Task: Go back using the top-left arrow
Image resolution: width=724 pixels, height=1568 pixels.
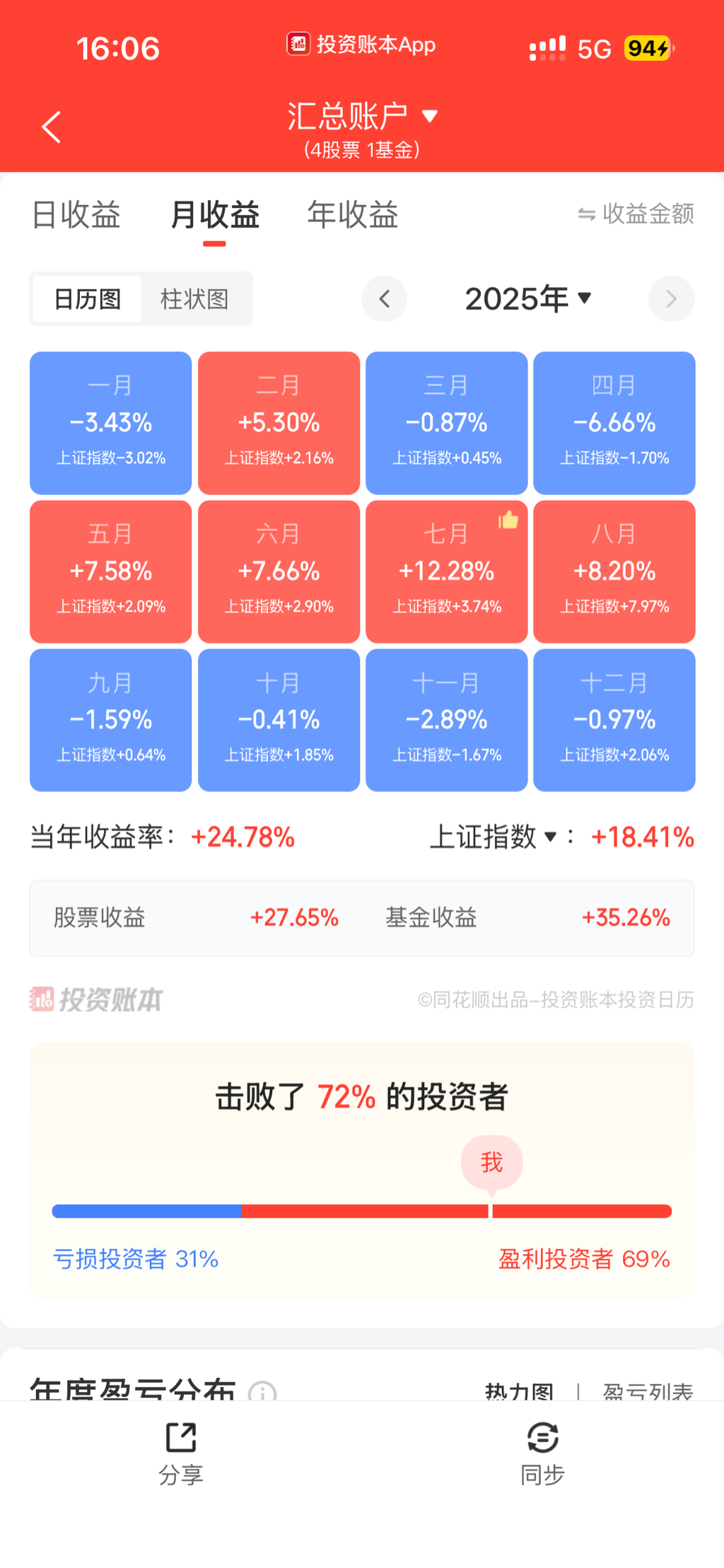Action: [52, 127]
